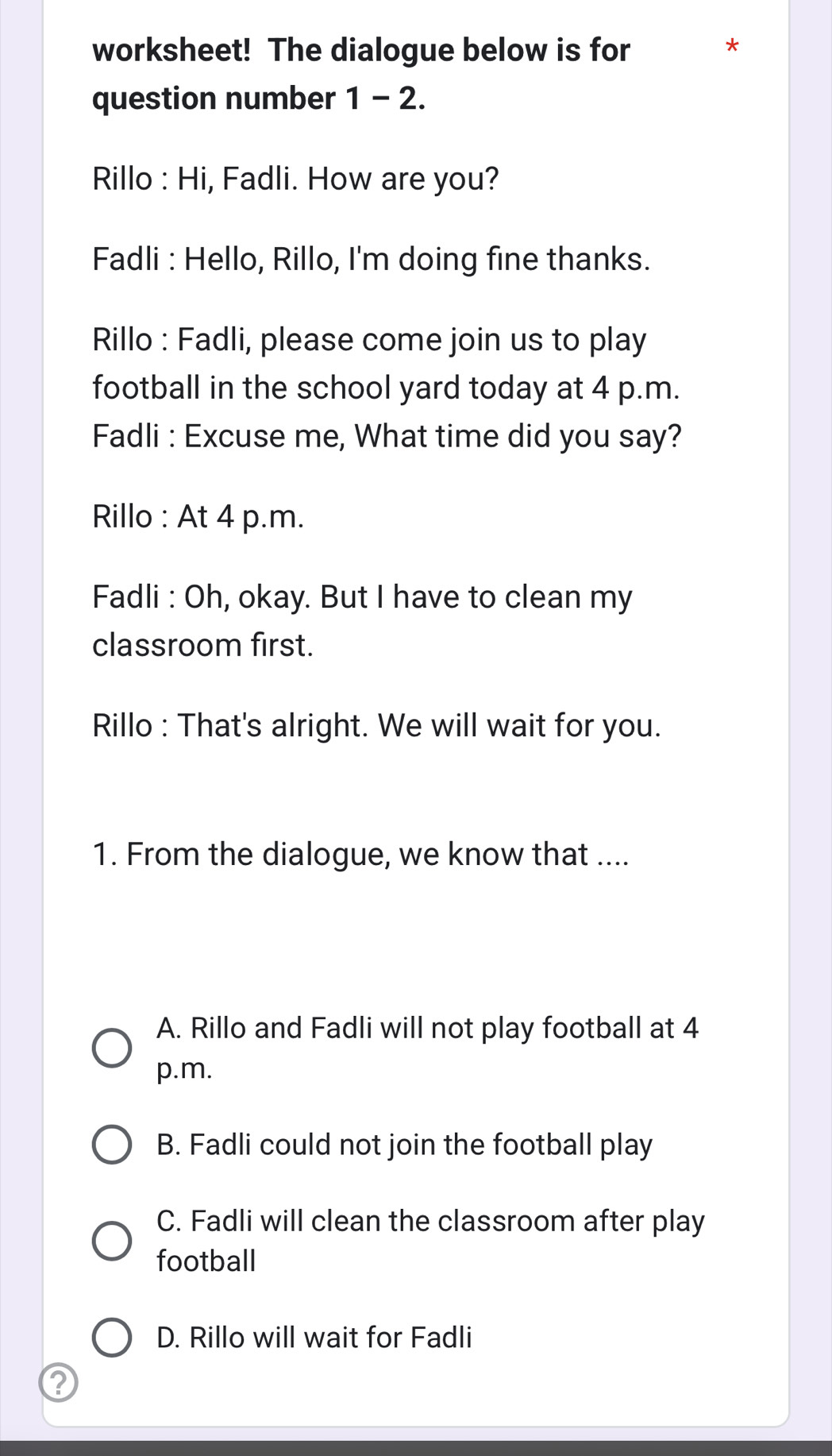832x1456 pixels.
Task: Click the line 'That's alright. We will wait for you.'
Action: tap(376, 724)
